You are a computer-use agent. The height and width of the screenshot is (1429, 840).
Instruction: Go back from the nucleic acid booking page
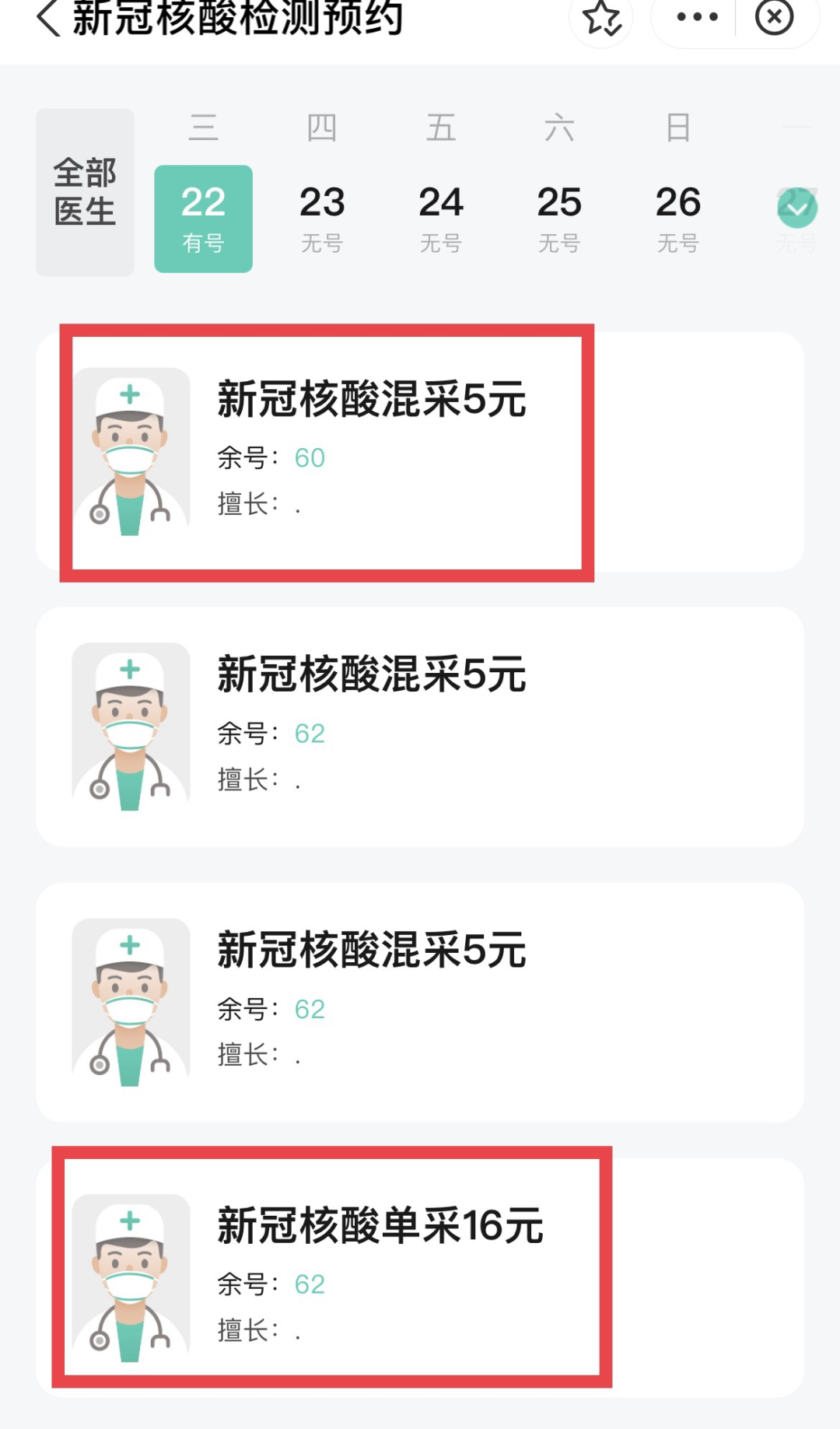(48, 17)
